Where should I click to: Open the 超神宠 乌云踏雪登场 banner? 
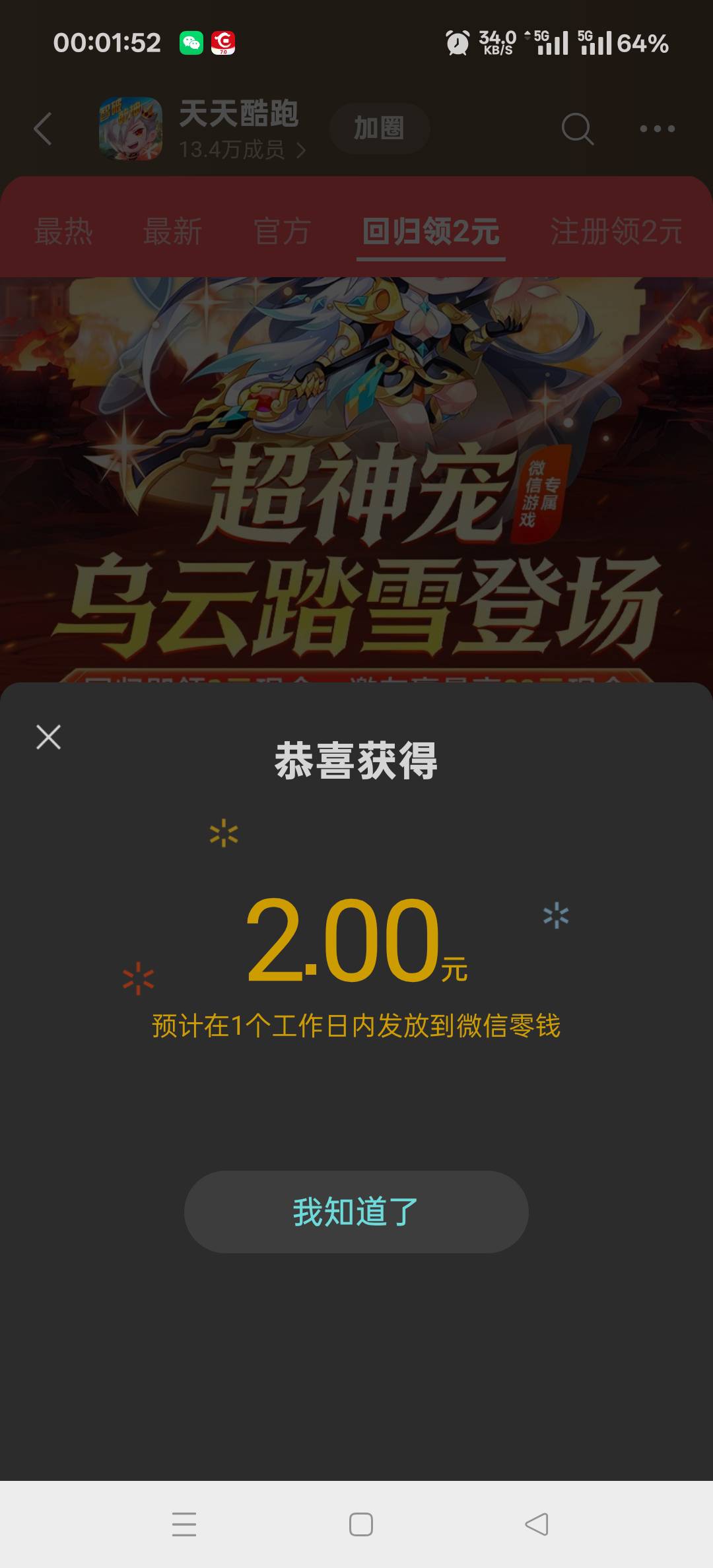pos(356,480)
